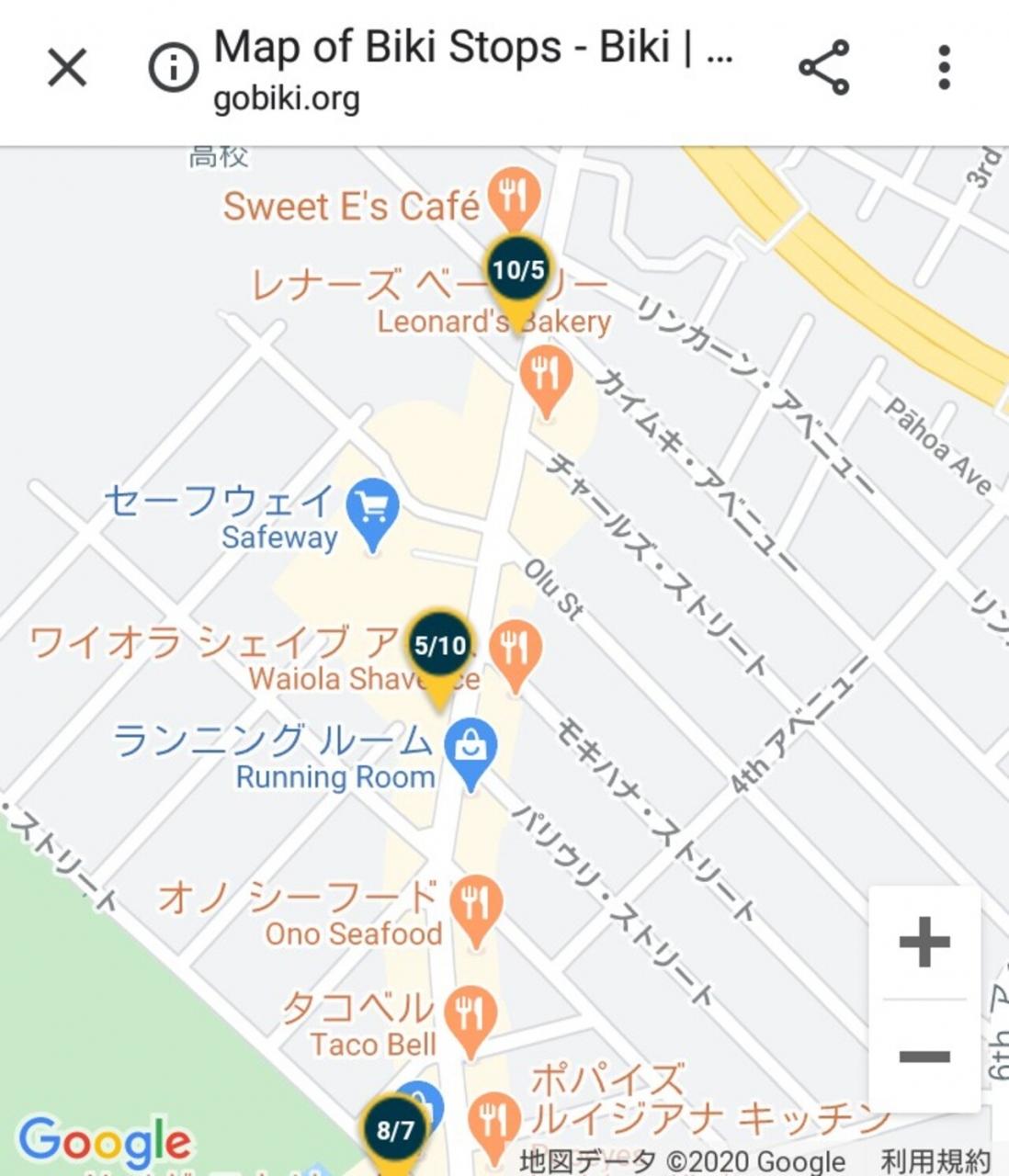Open the 利用規約 terms link
The image size is (1009, 1176).
pos(935,1161)
